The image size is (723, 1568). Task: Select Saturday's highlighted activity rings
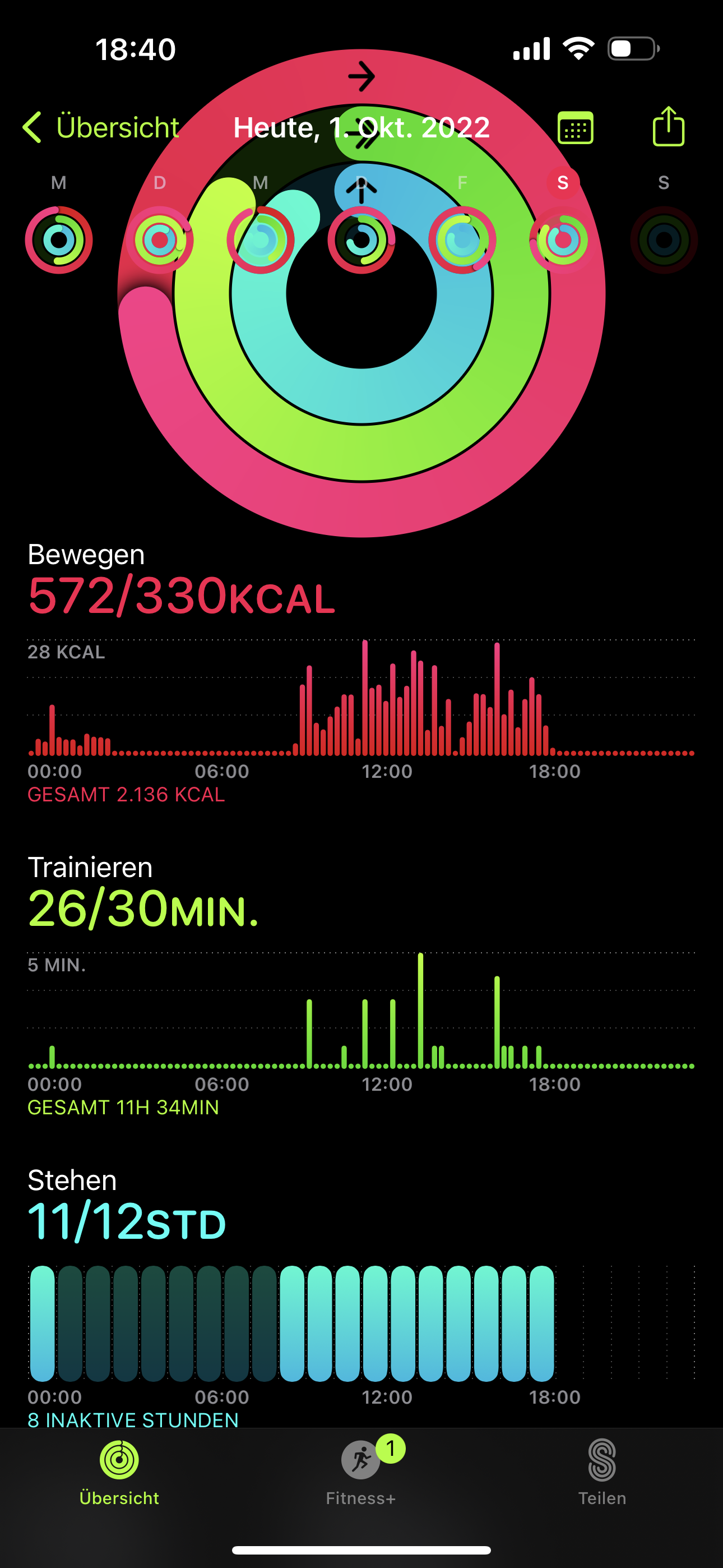pyautogui.click(x=563, y=239)
